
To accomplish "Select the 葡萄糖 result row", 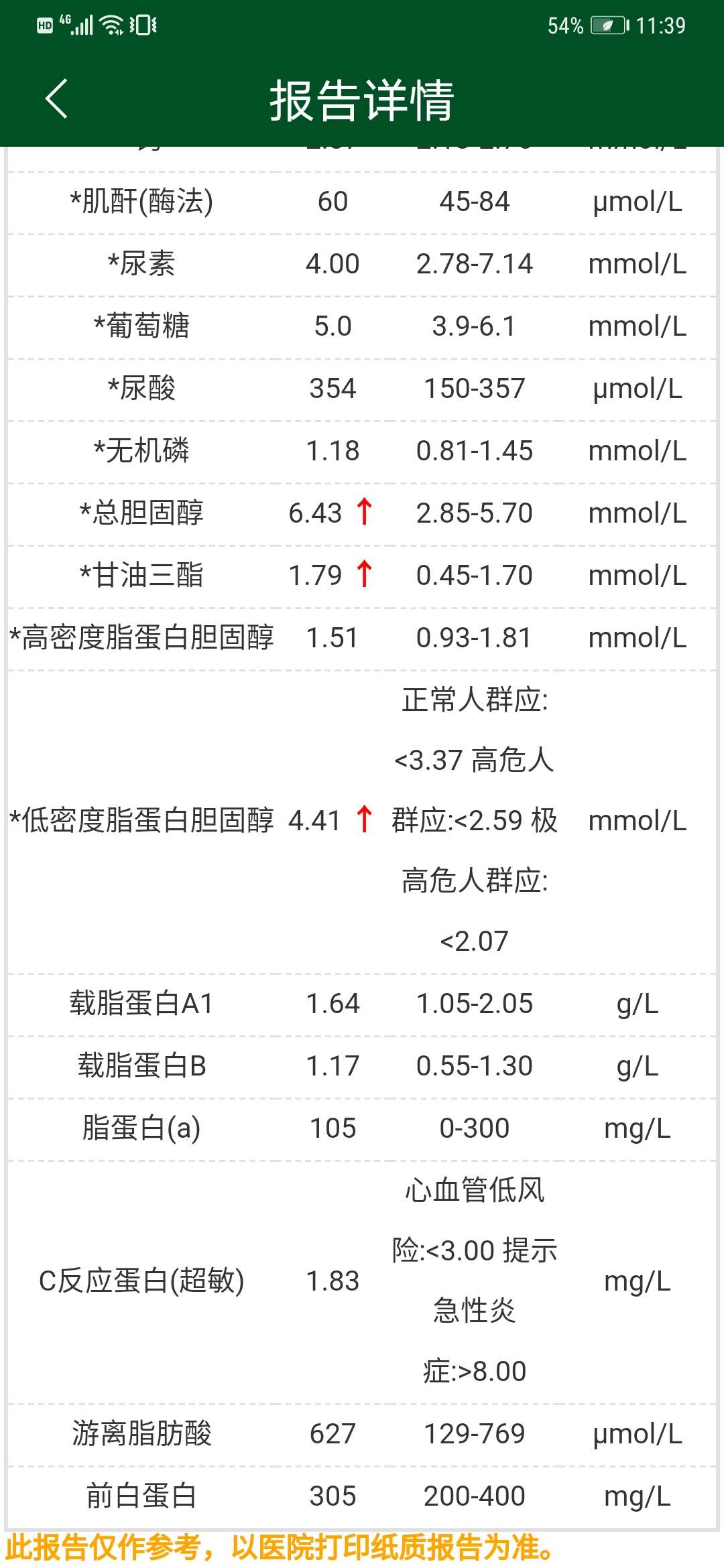I will pyautogui.click(x=362, y=326).
